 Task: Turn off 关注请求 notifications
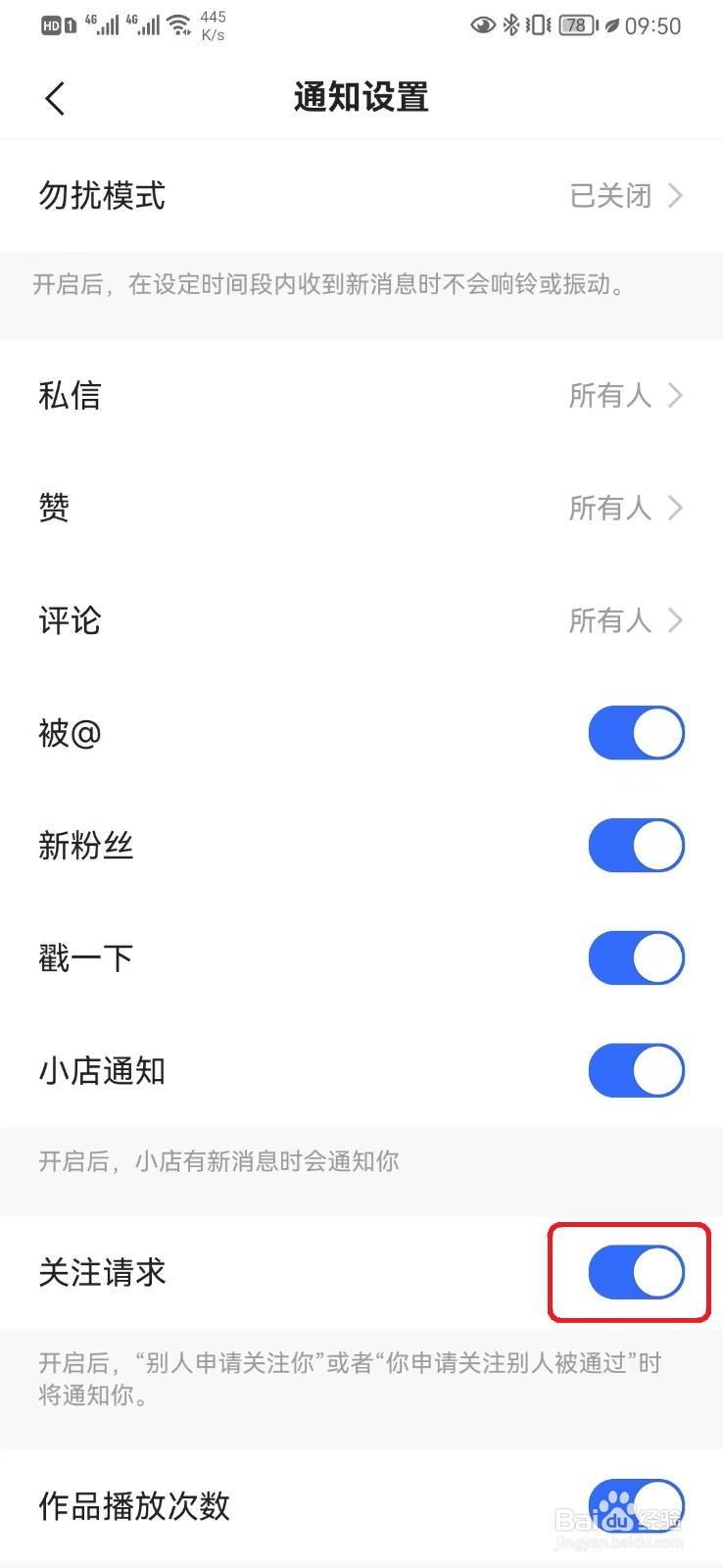pos(636,1272)
